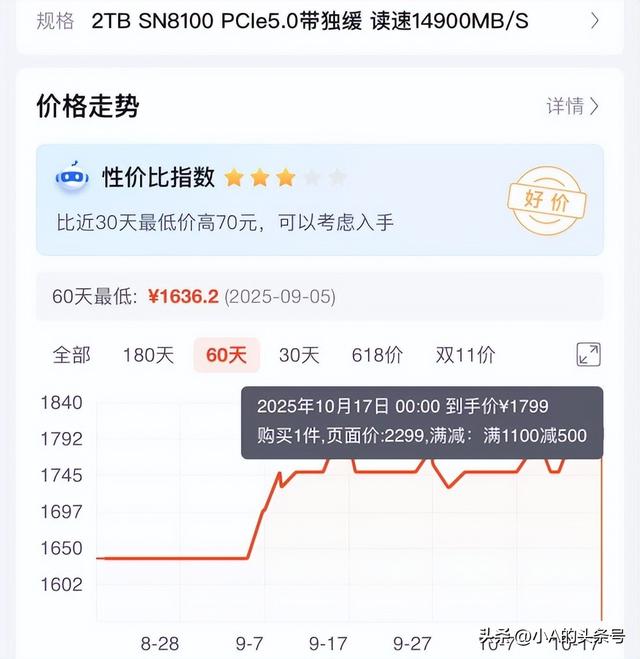Switch to the 全部 time range
640x659 pixels.
[71, 355]
